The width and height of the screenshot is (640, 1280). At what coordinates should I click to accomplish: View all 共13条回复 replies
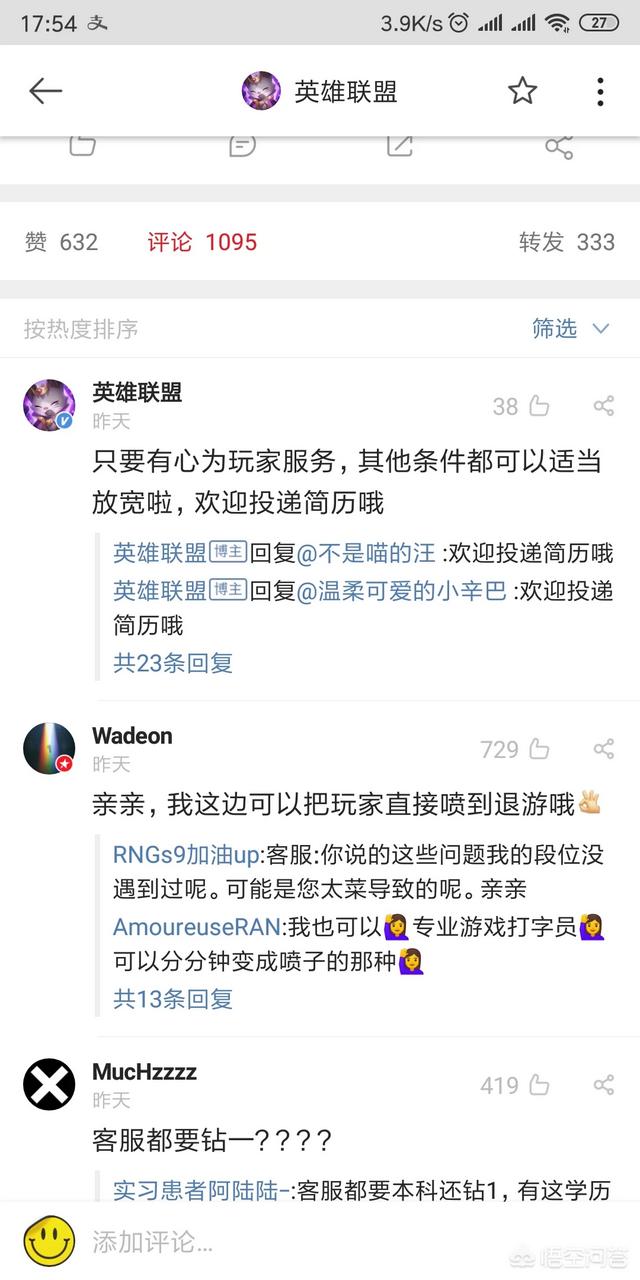(173, 998)
